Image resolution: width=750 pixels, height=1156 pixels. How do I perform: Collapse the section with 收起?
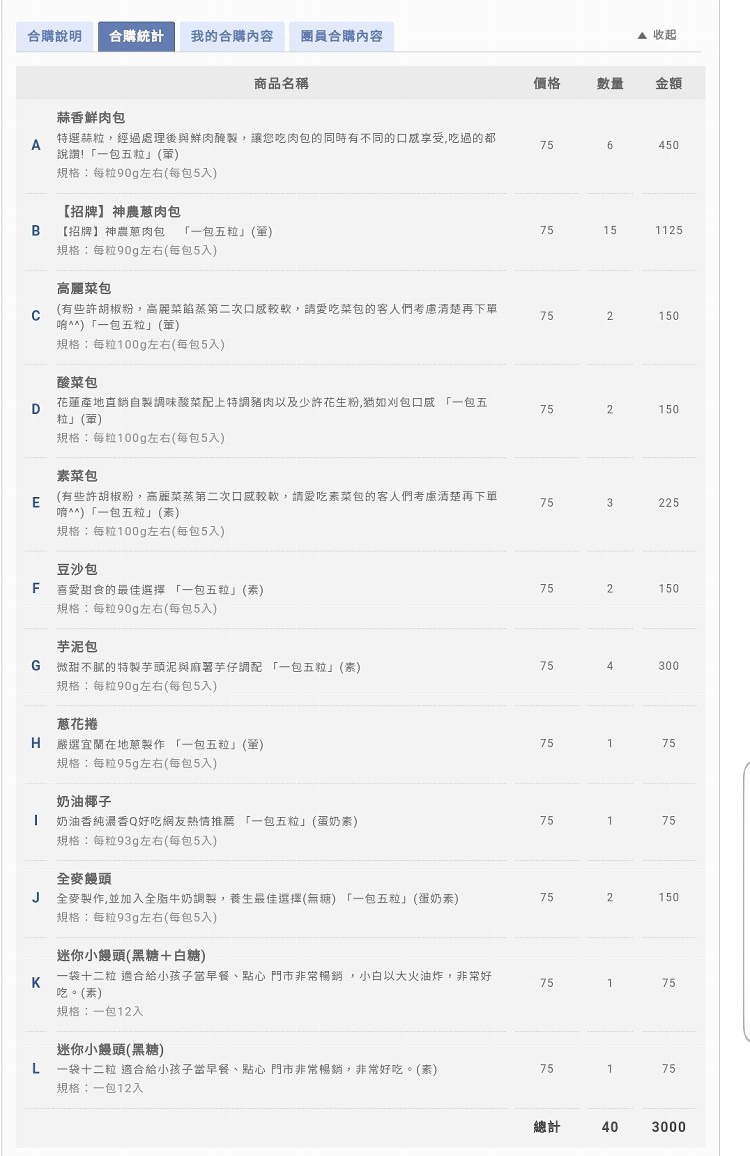coord(657,35)
